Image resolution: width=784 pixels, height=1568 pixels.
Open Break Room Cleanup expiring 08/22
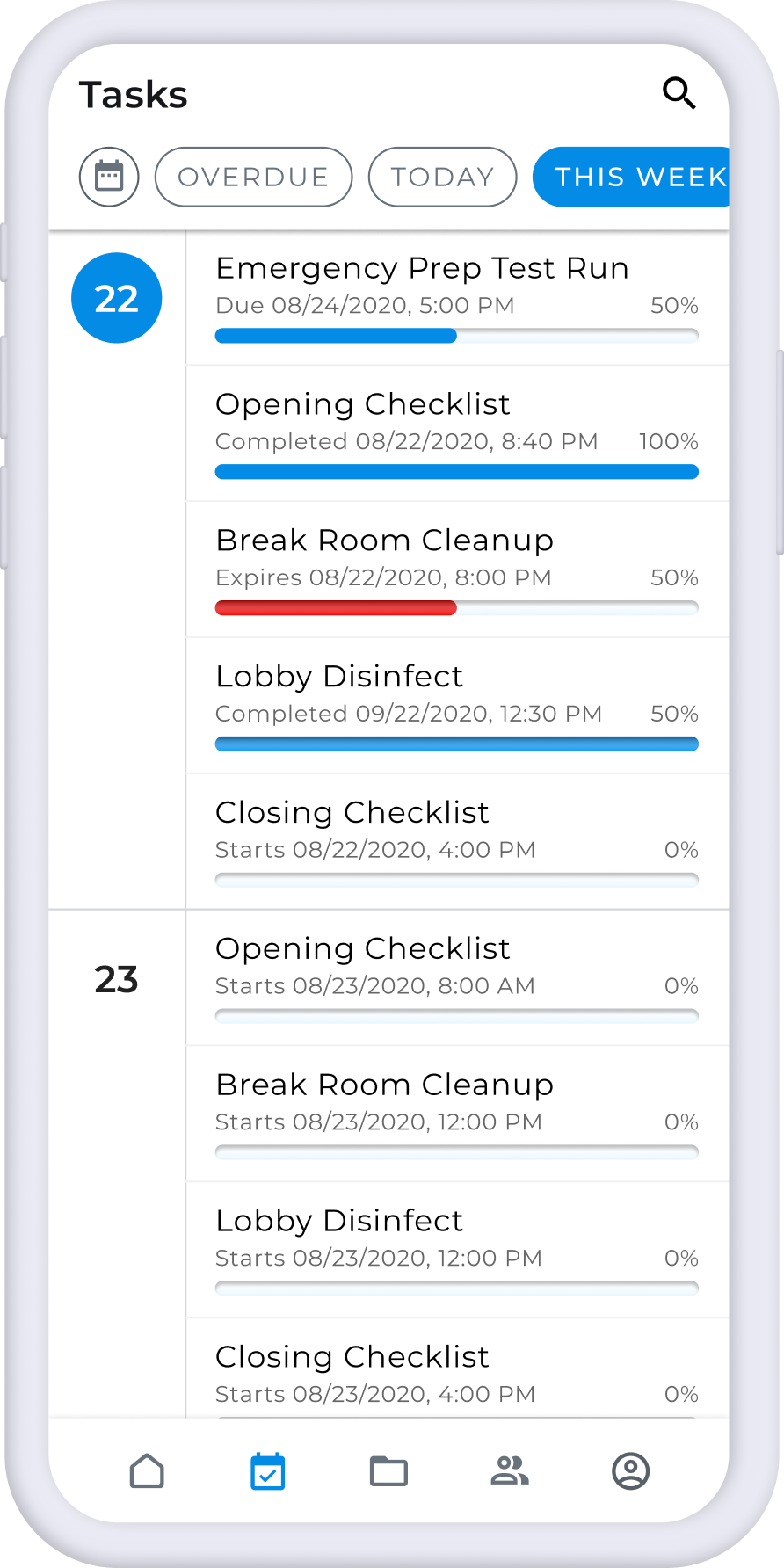point(457,570)
